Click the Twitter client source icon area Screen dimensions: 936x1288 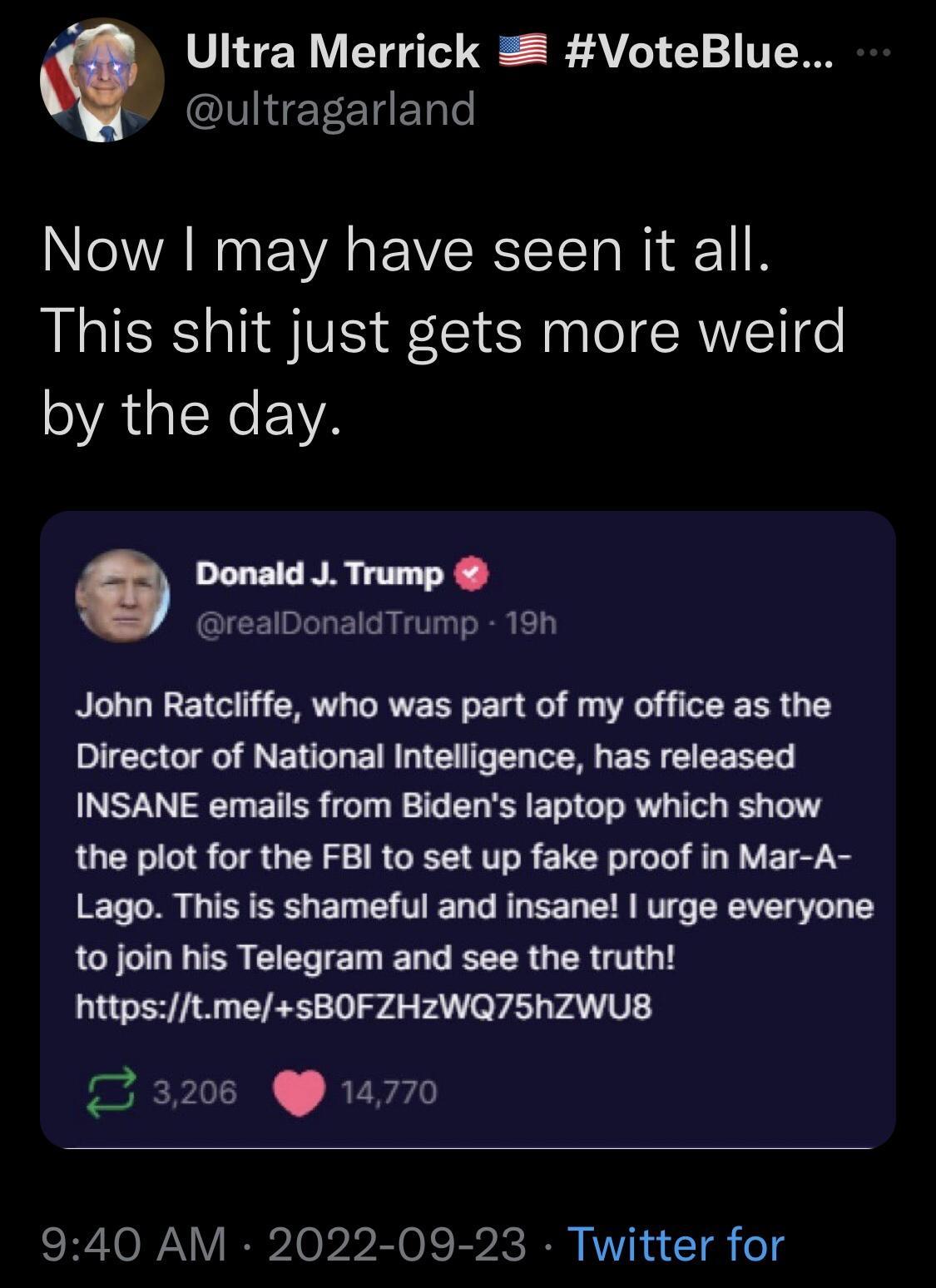(678, 1245)
